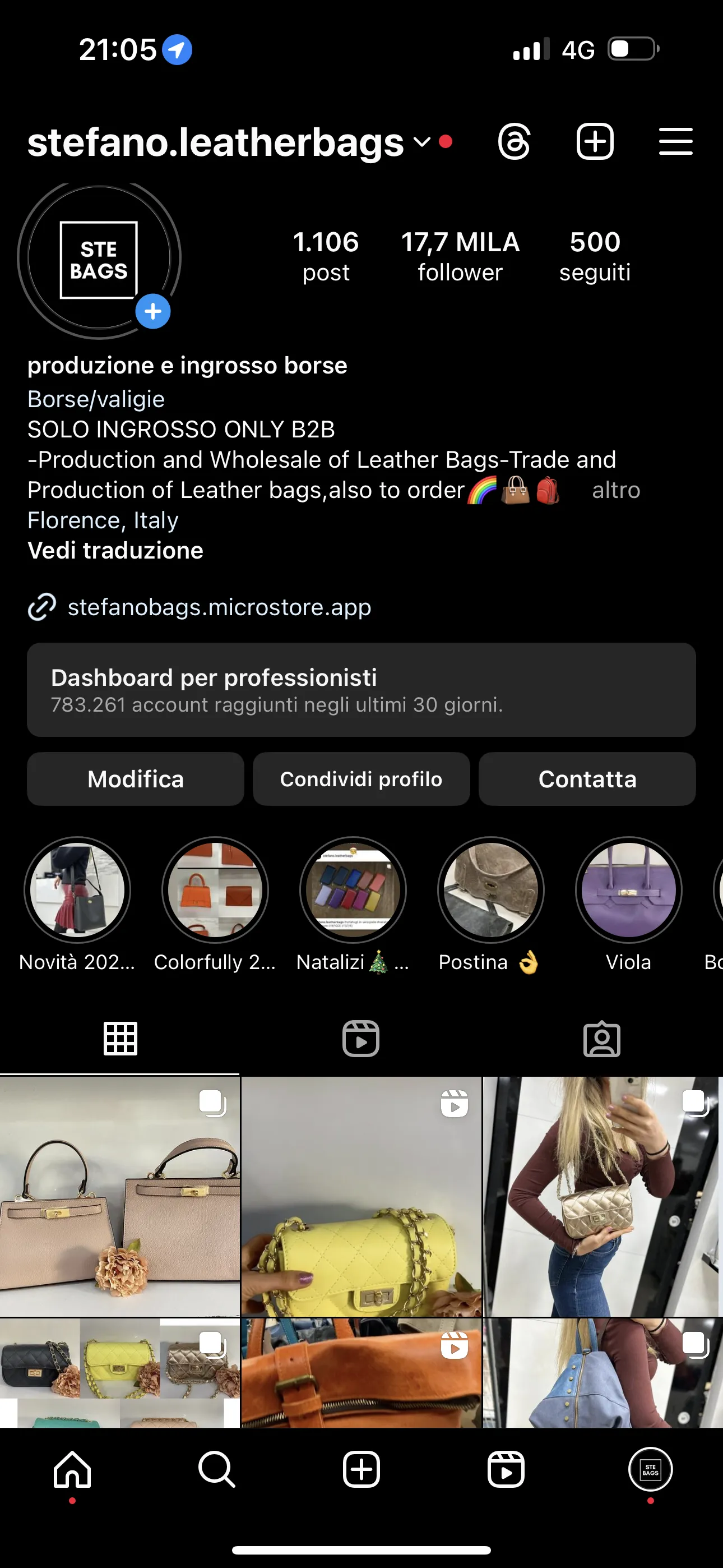Switch to the tagged photos tab

(x=602, y=1039)
